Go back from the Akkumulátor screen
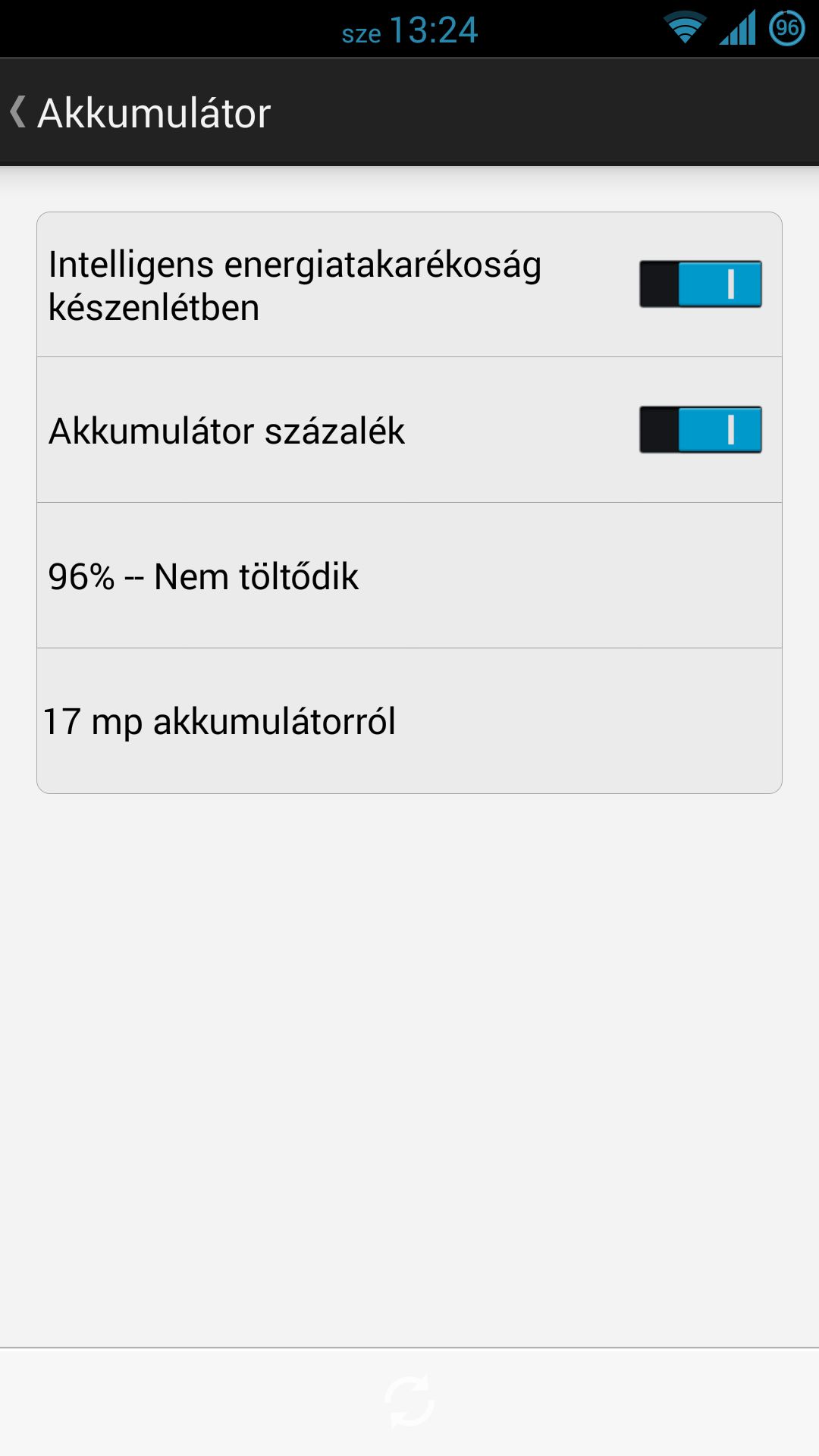The height and width of the screenshot is (1456, 819). click(18, 112)
